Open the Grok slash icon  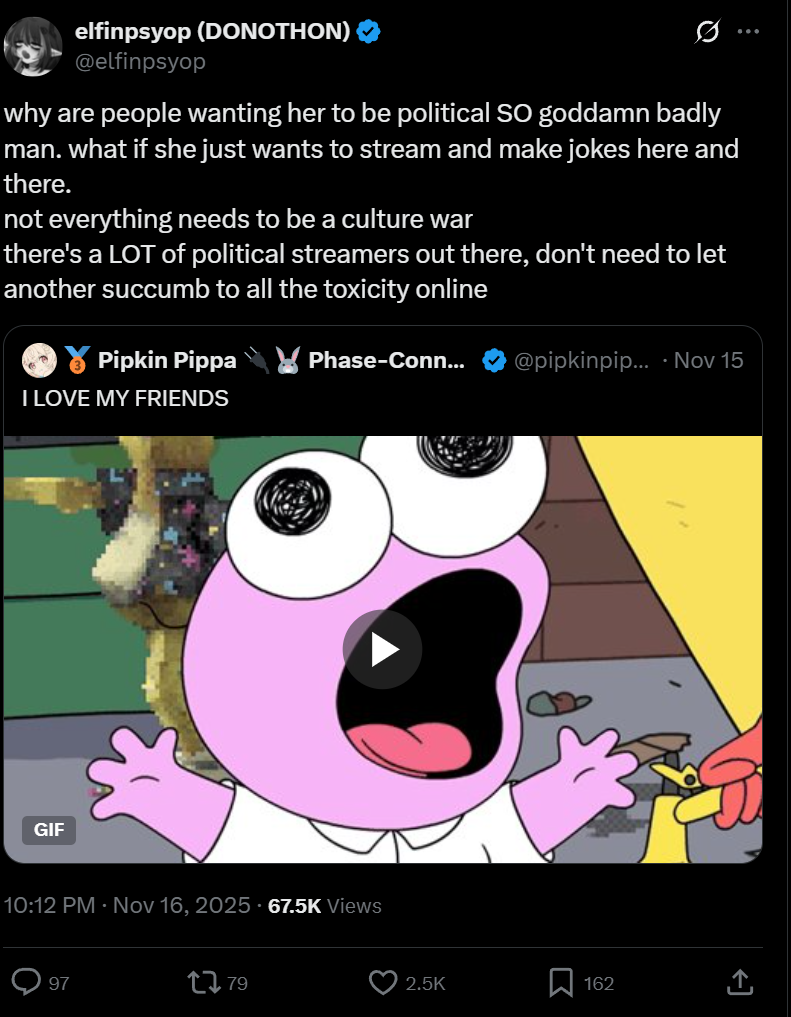(x=706, y=33)
